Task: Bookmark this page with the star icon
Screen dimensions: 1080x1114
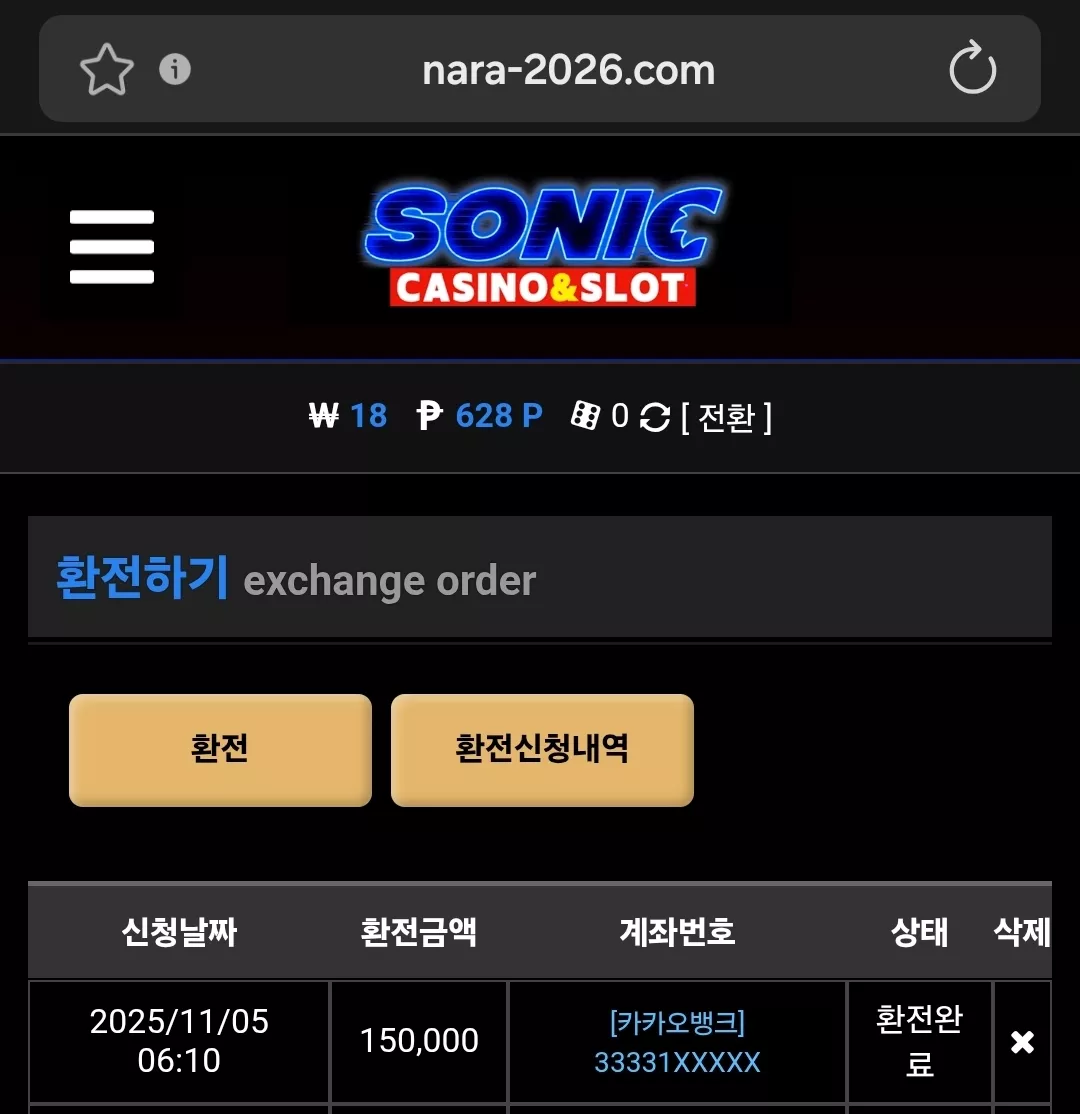Action: tap(107, 70)
